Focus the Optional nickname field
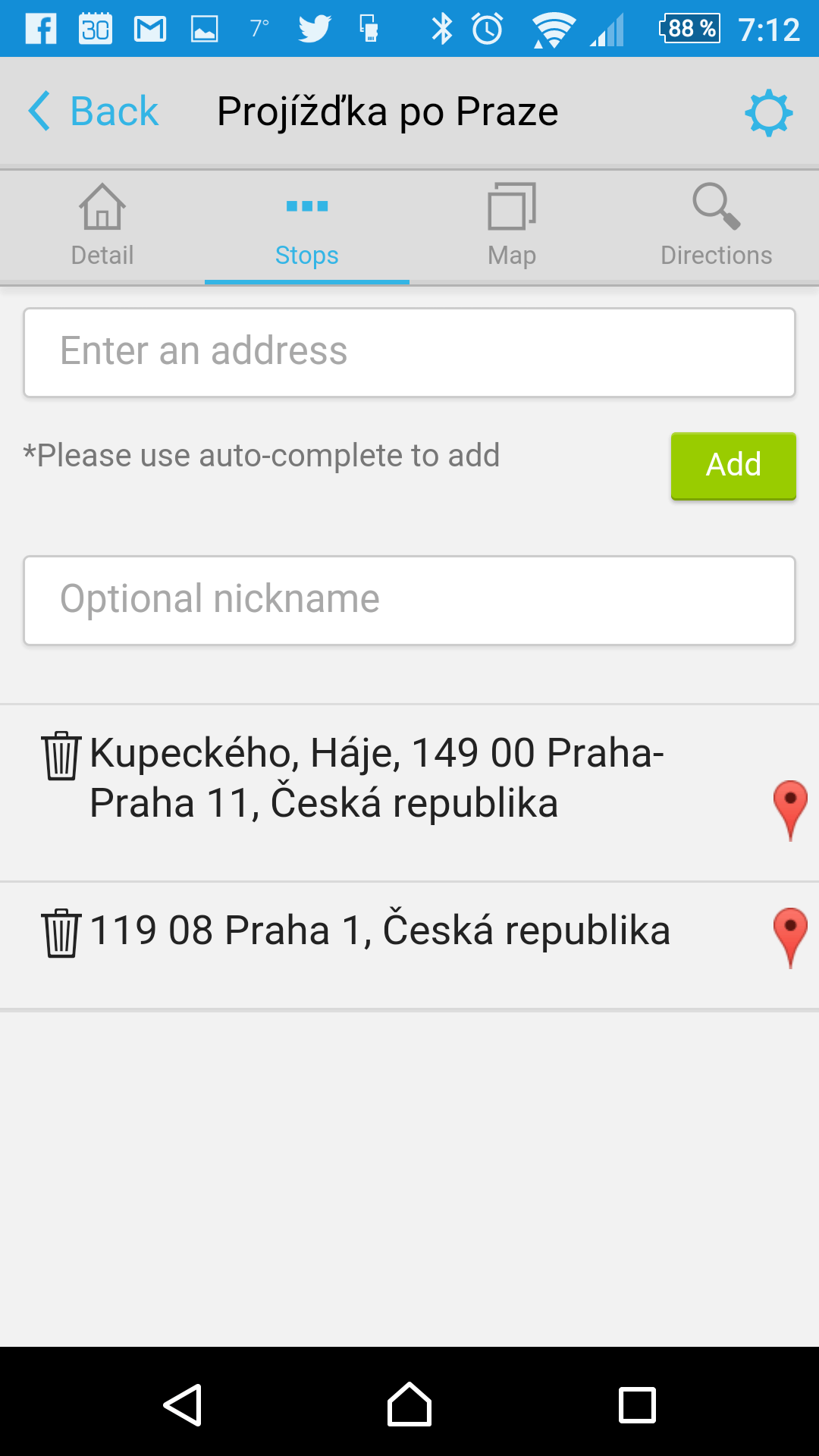819x1456 pixels. coord(409,600)
